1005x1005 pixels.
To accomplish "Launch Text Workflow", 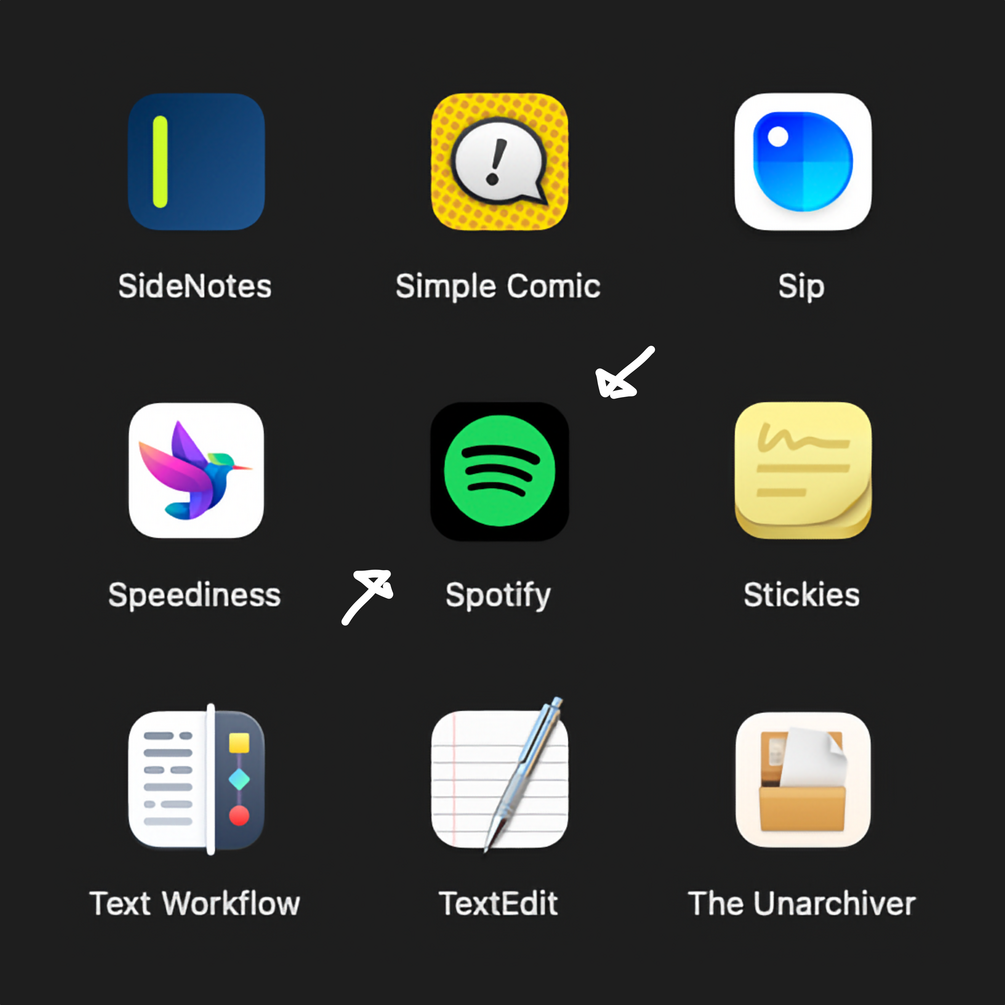I will click(x=196, y=780).
